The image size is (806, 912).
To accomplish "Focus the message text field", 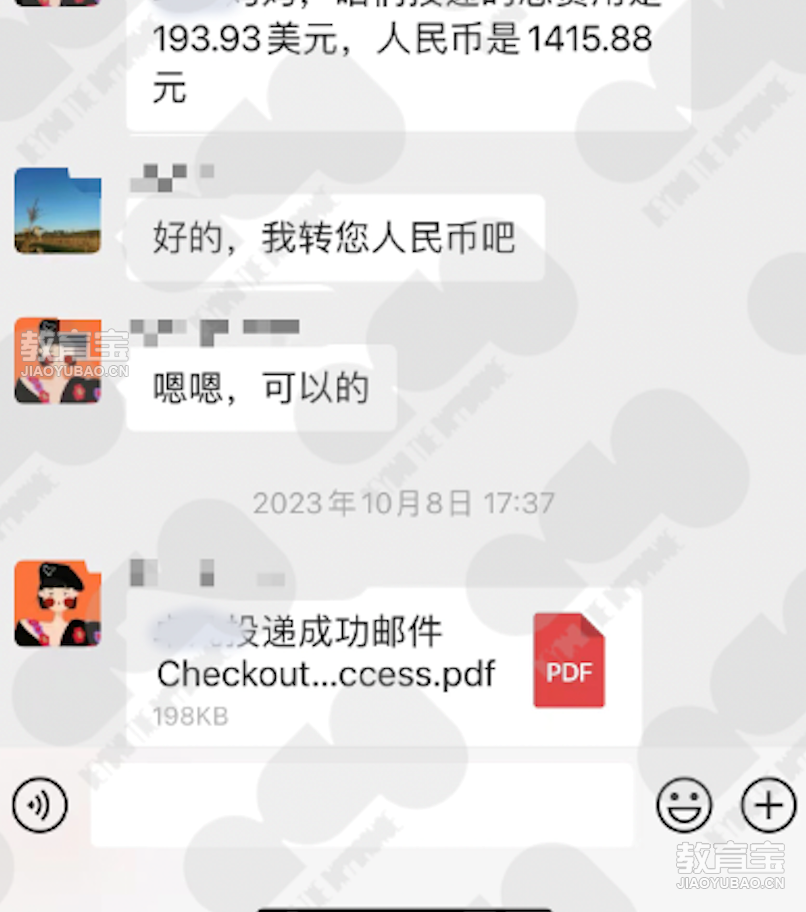I will point(360,805).
